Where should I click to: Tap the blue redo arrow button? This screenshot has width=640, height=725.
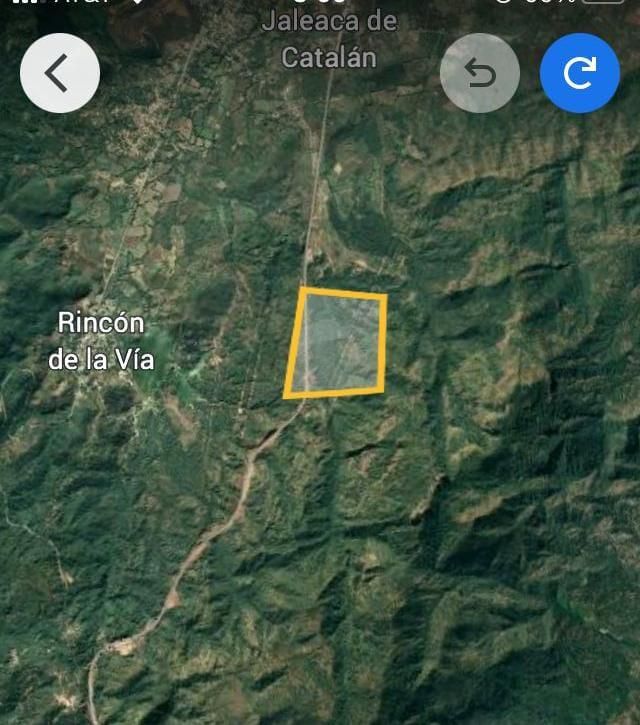coord(580,73)
